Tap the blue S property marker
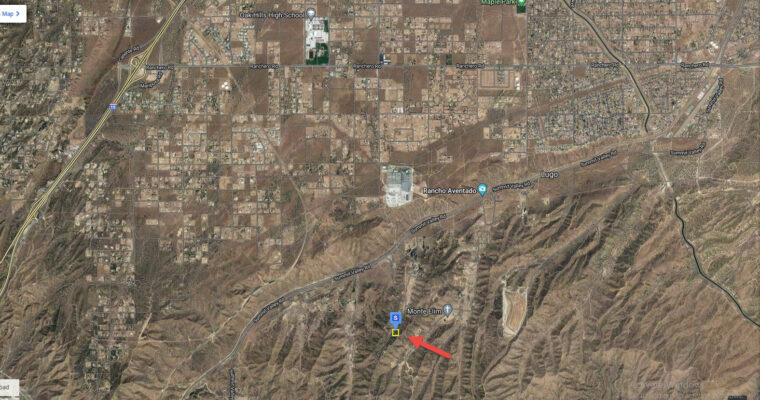 396,317
